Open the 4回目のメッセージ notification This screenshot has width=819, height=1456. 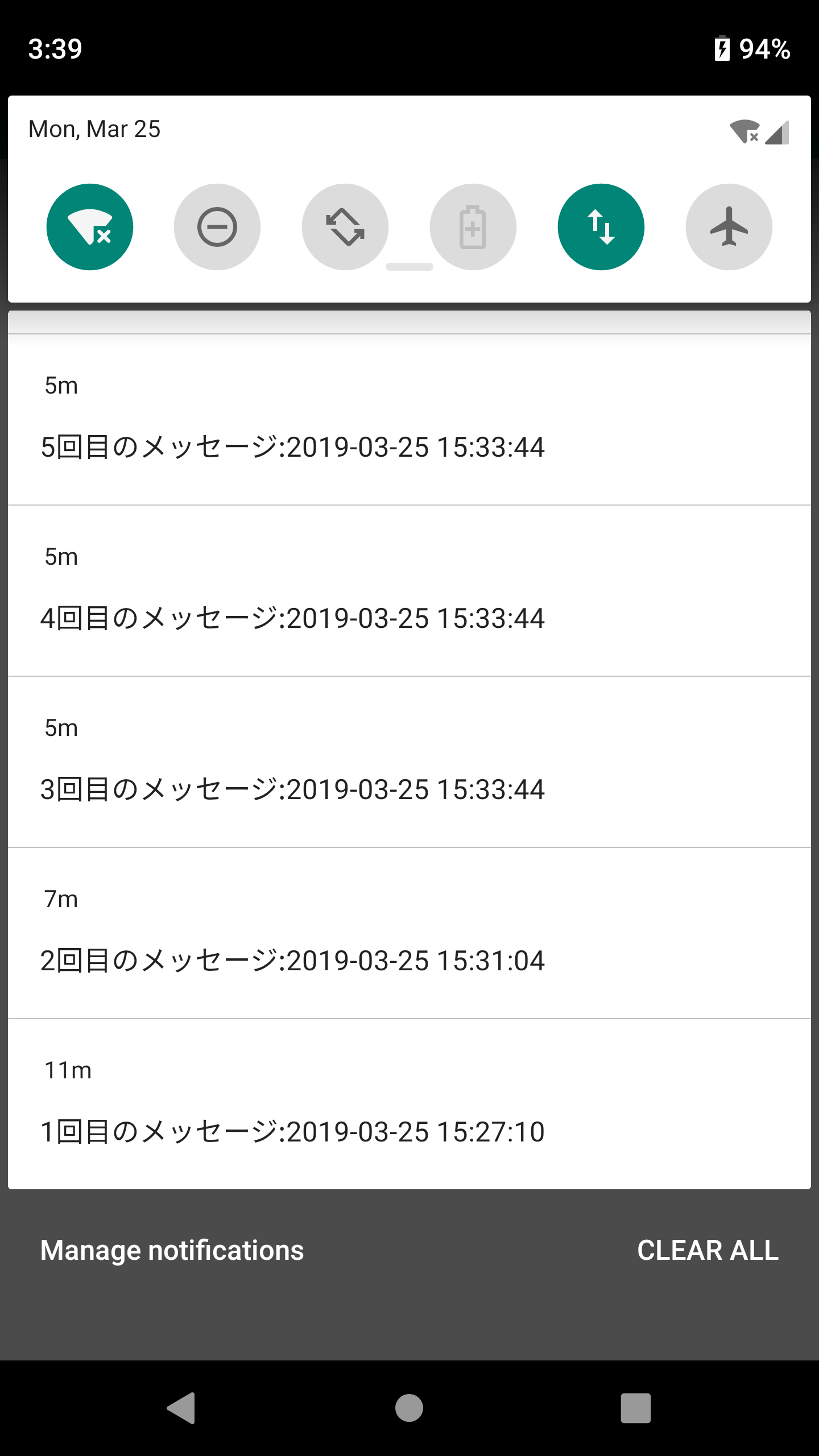click(x=408, y=591)
